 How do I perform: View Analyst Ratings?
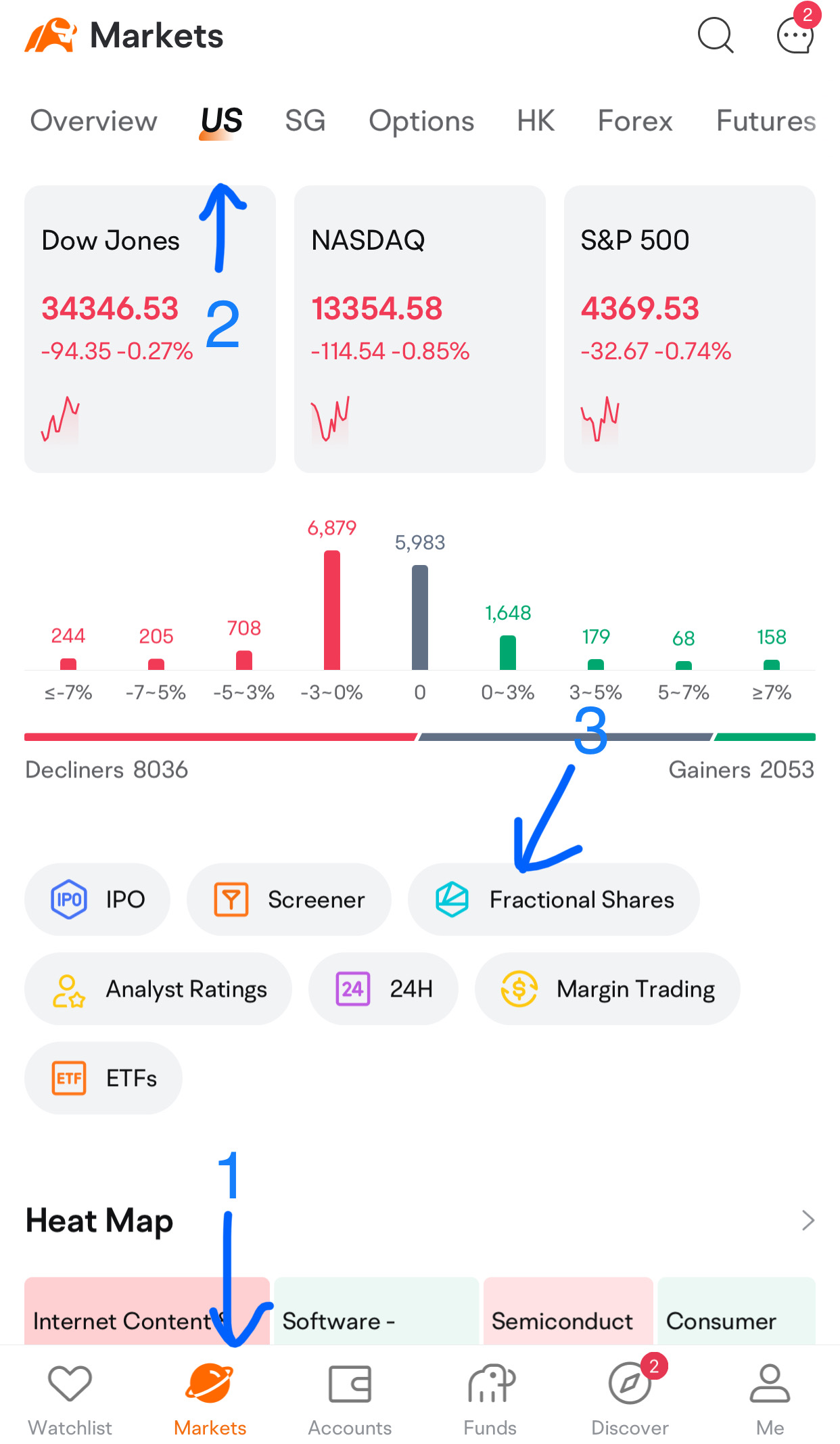point(158,989)
